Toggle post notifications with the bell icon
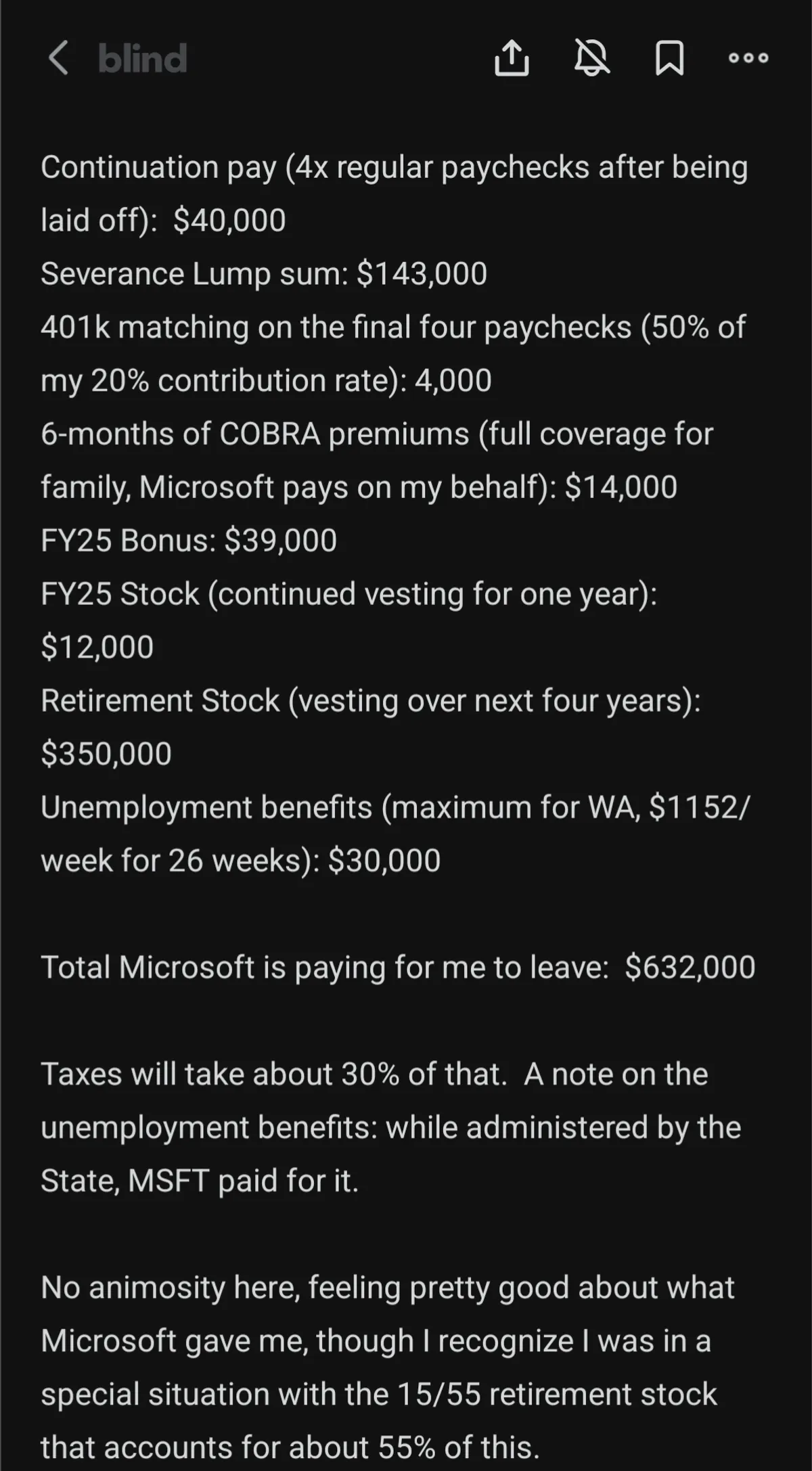812x1471 pixels. pyautogui.click(x=591, y=58)
